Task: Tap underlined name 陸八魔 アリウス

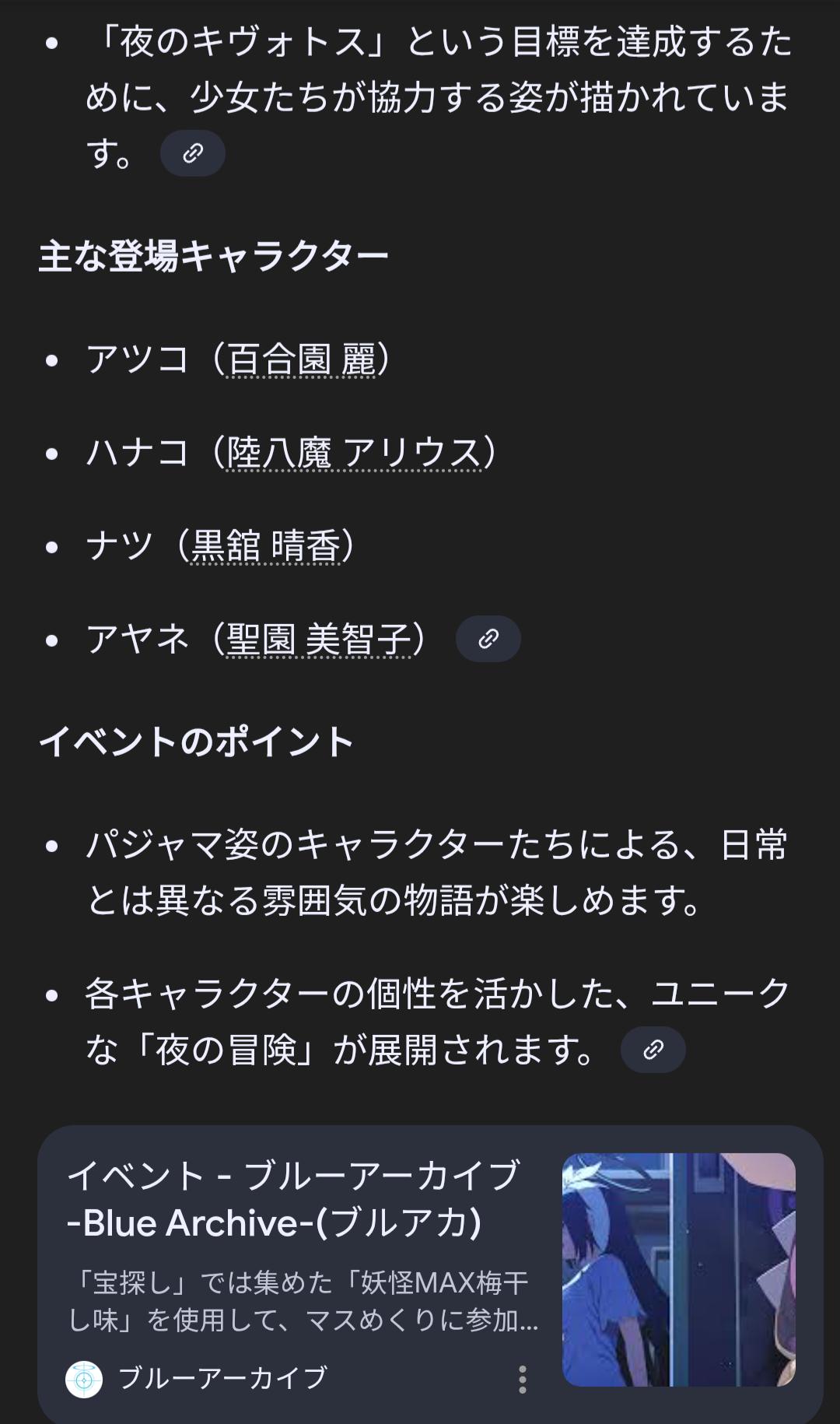Action: (354, 453)
